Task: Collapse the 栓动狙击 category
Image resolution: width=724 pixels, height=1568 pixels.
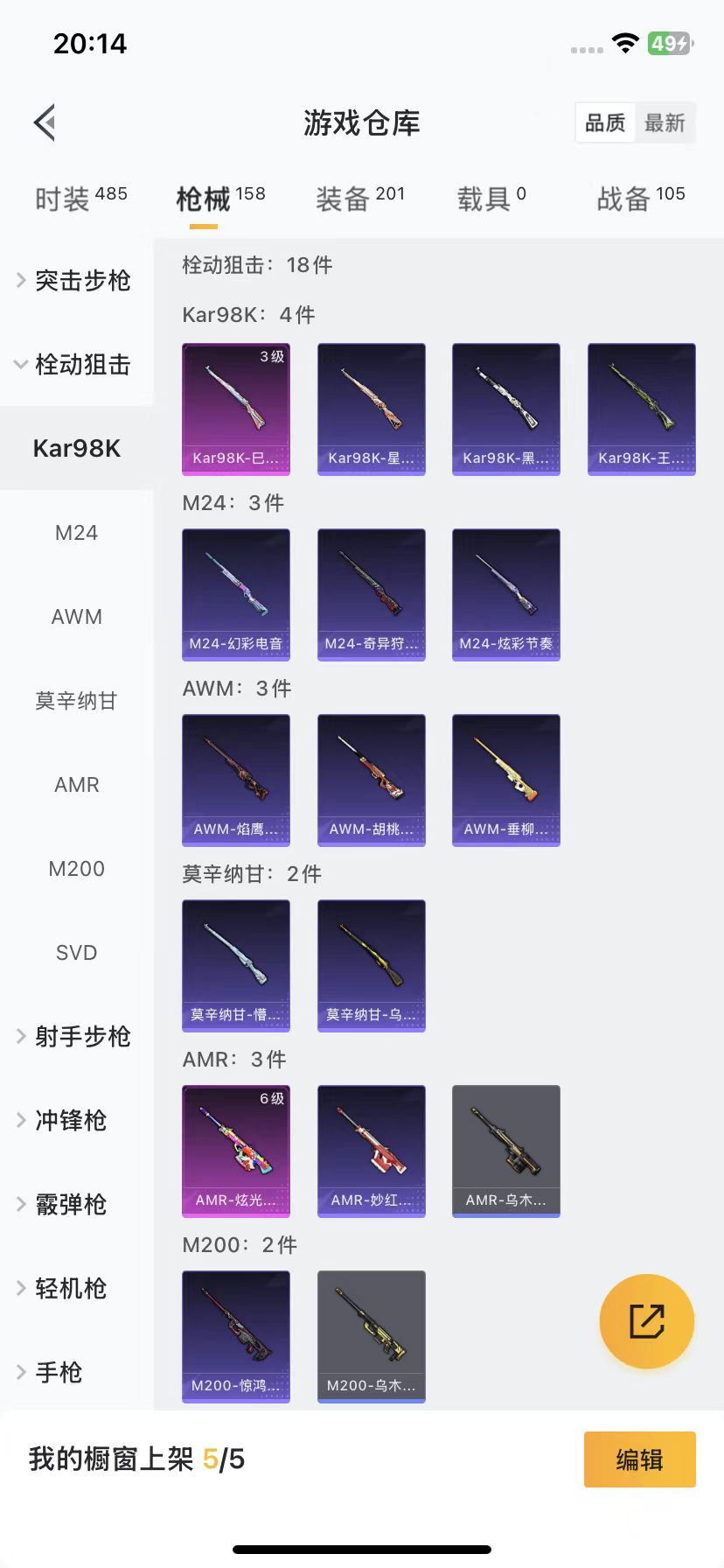Action: (x=77, y=364)
